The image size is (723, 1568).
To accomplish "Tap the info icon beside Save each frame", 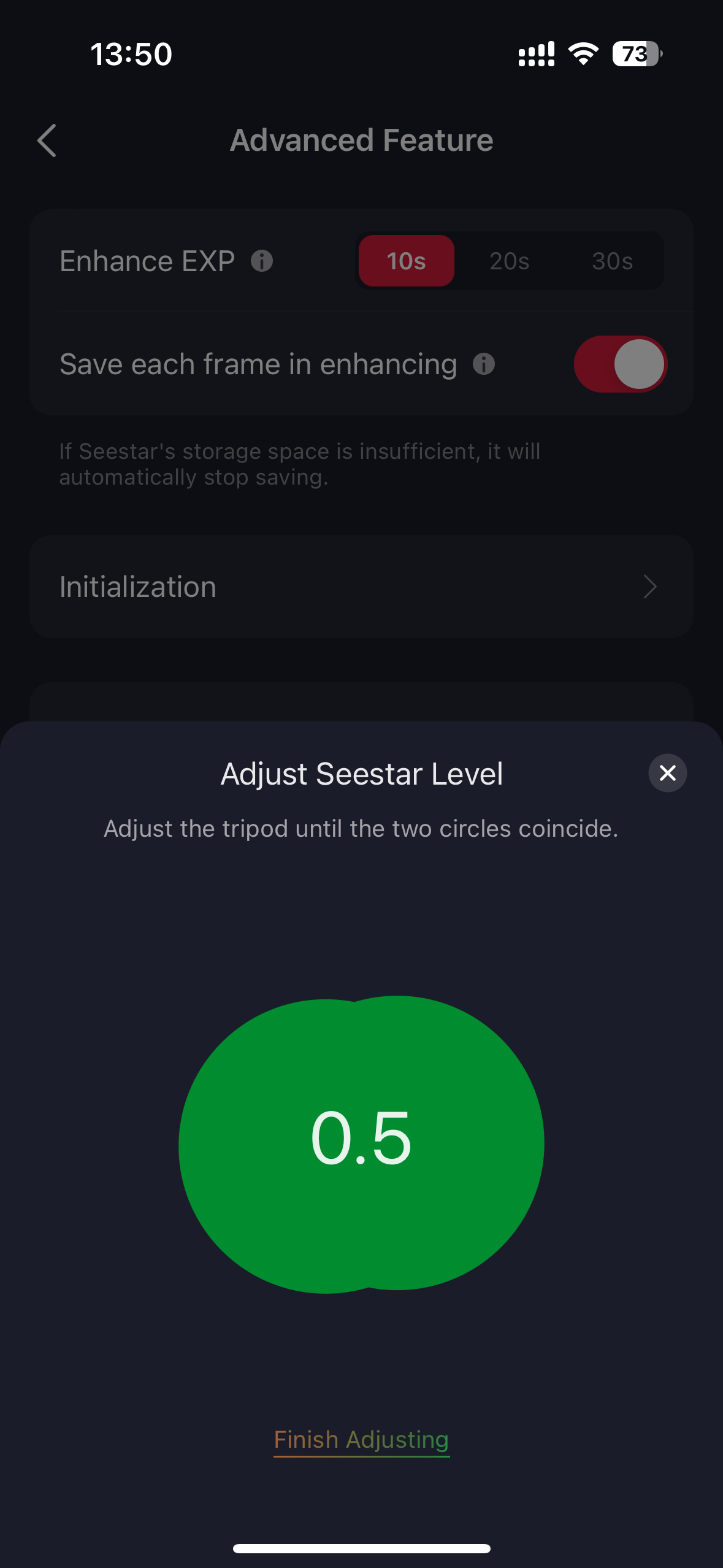I will click(x=484, y=364).
